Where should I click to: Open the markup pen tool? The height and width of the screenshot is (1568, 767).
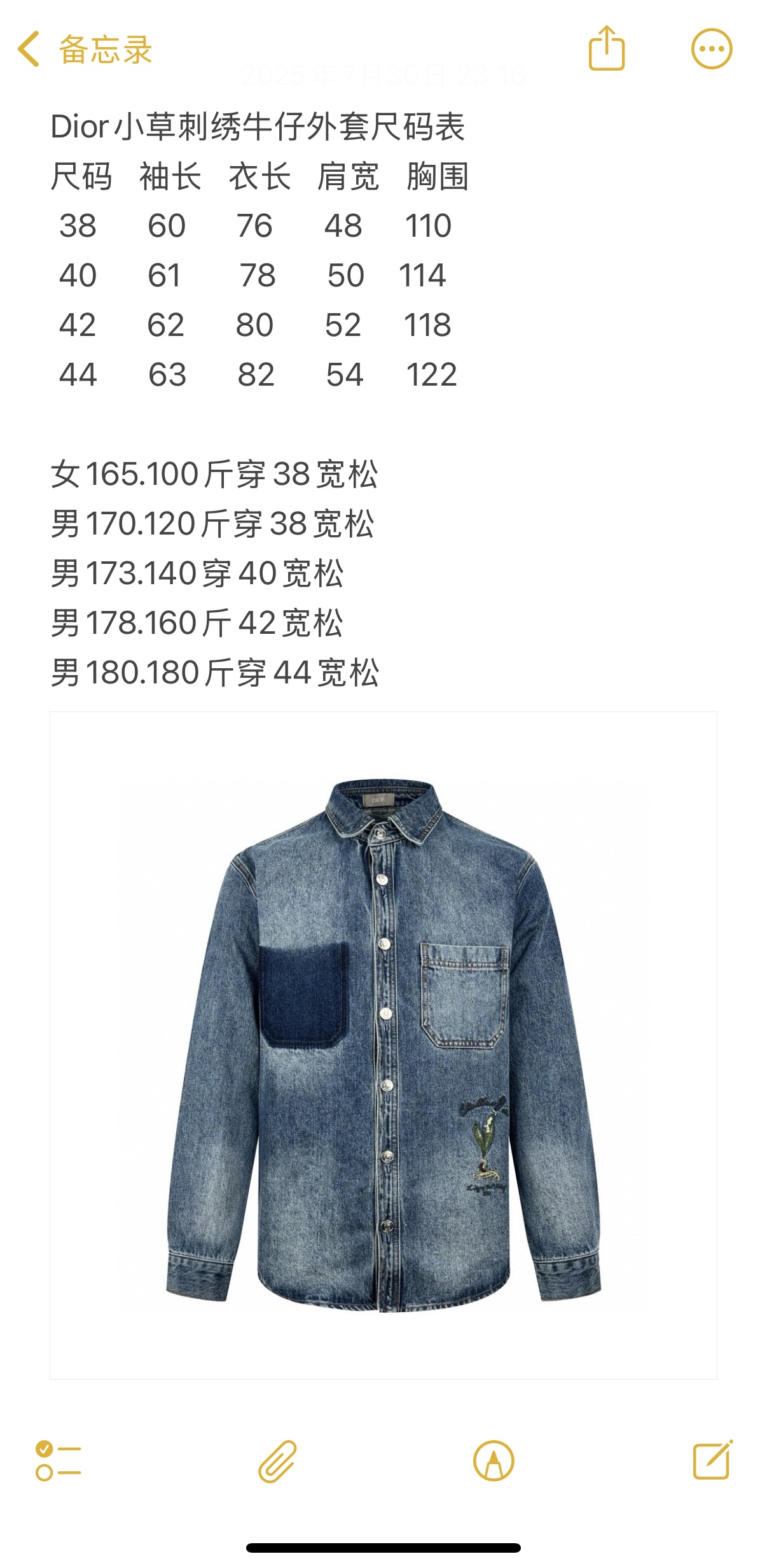tap(494, 1461)
